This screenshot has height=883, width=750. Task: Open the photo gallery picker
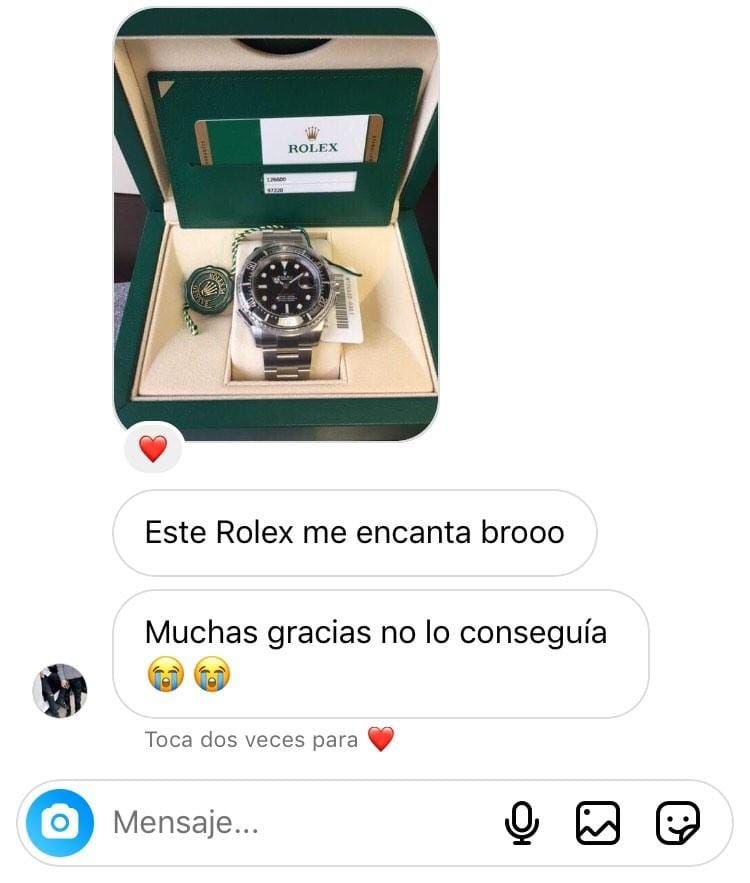pos(598,823)
